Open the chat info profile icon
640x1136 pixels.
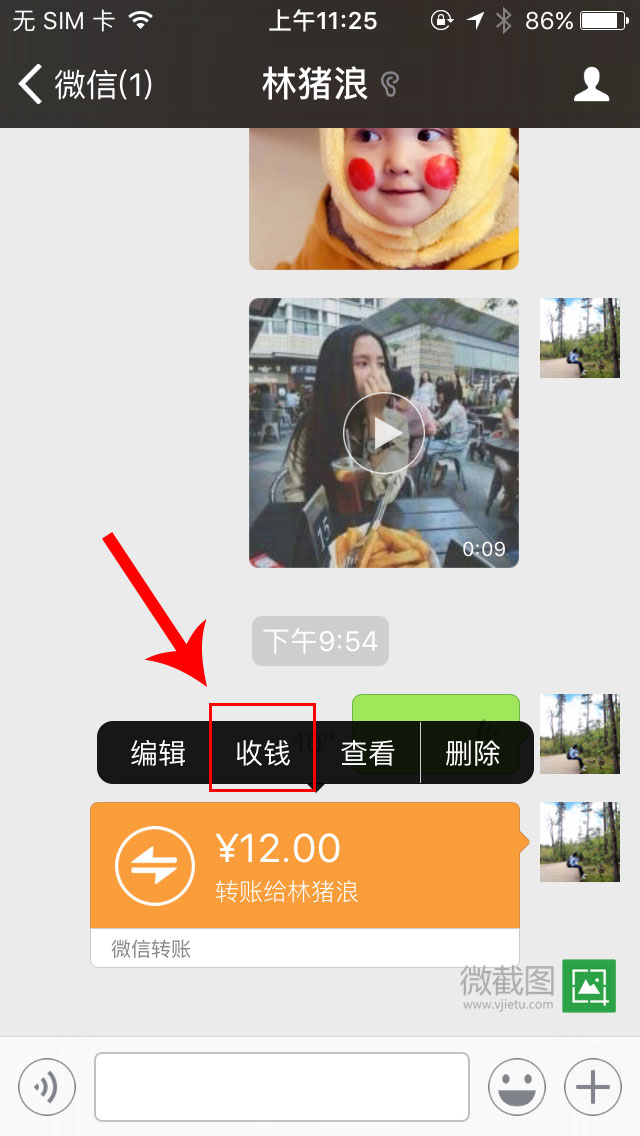click(591, 85)
